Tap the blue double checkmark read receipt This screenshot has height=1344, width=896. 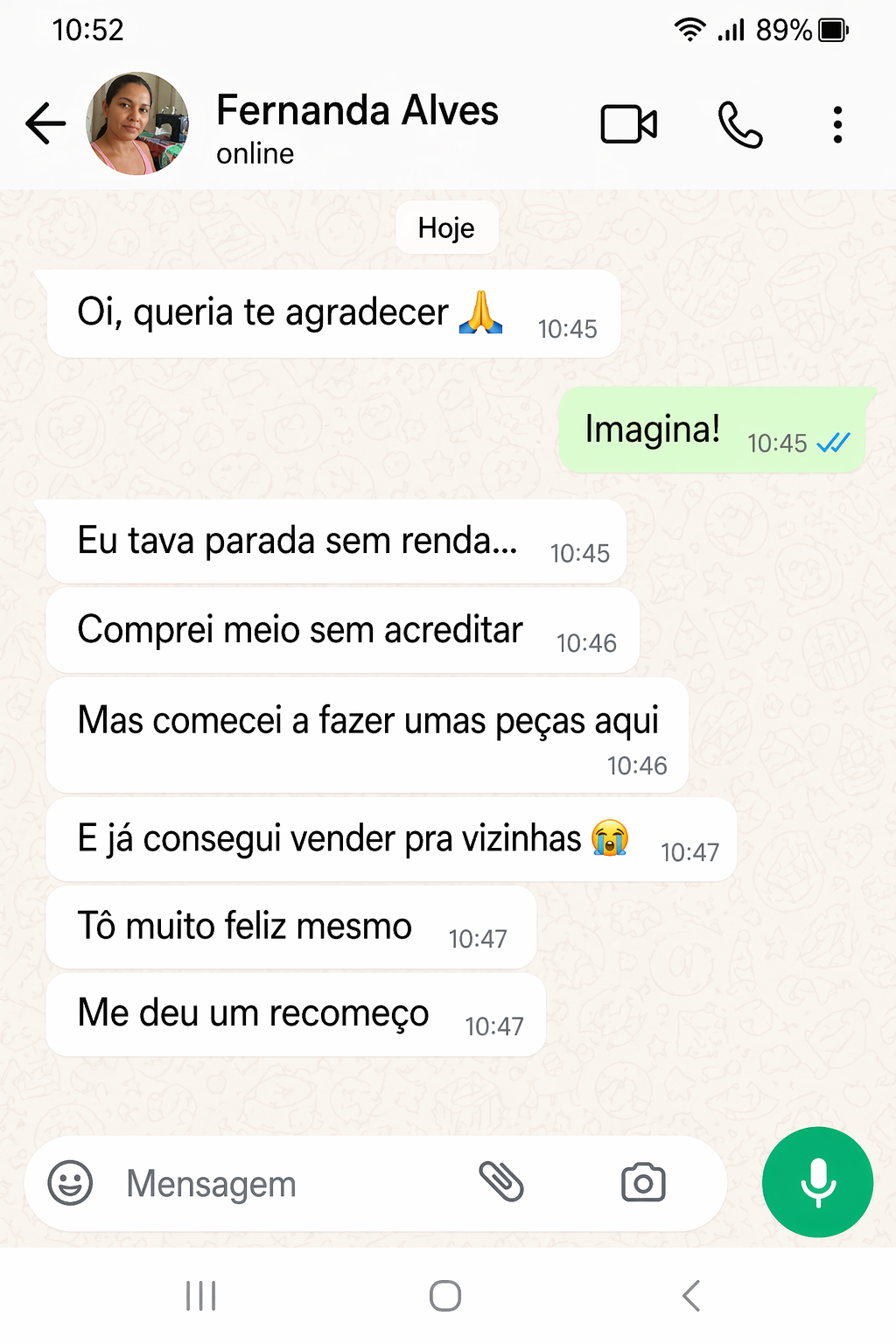click(x=834, y=444)
